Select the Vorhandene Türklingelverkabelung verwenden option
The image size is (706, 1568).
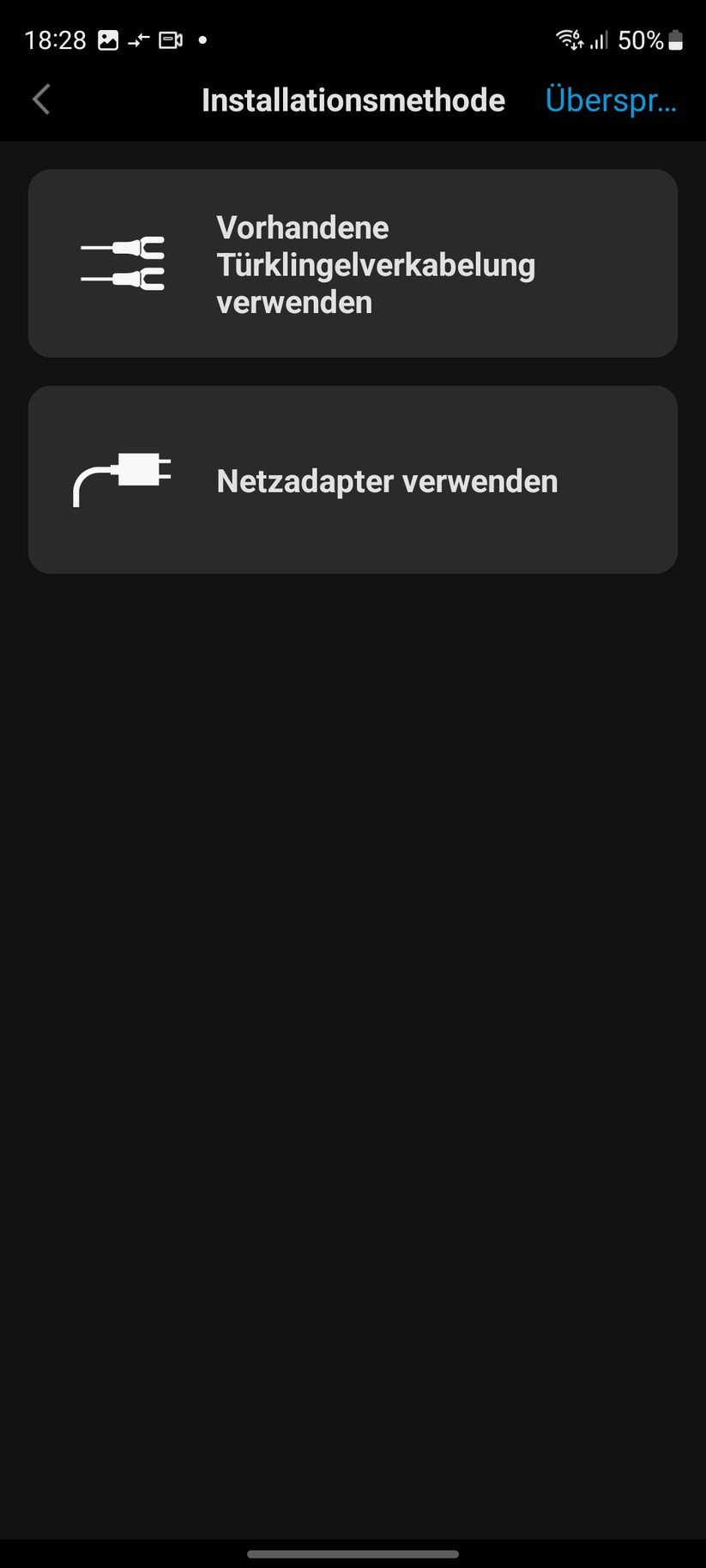pos(353,262)
